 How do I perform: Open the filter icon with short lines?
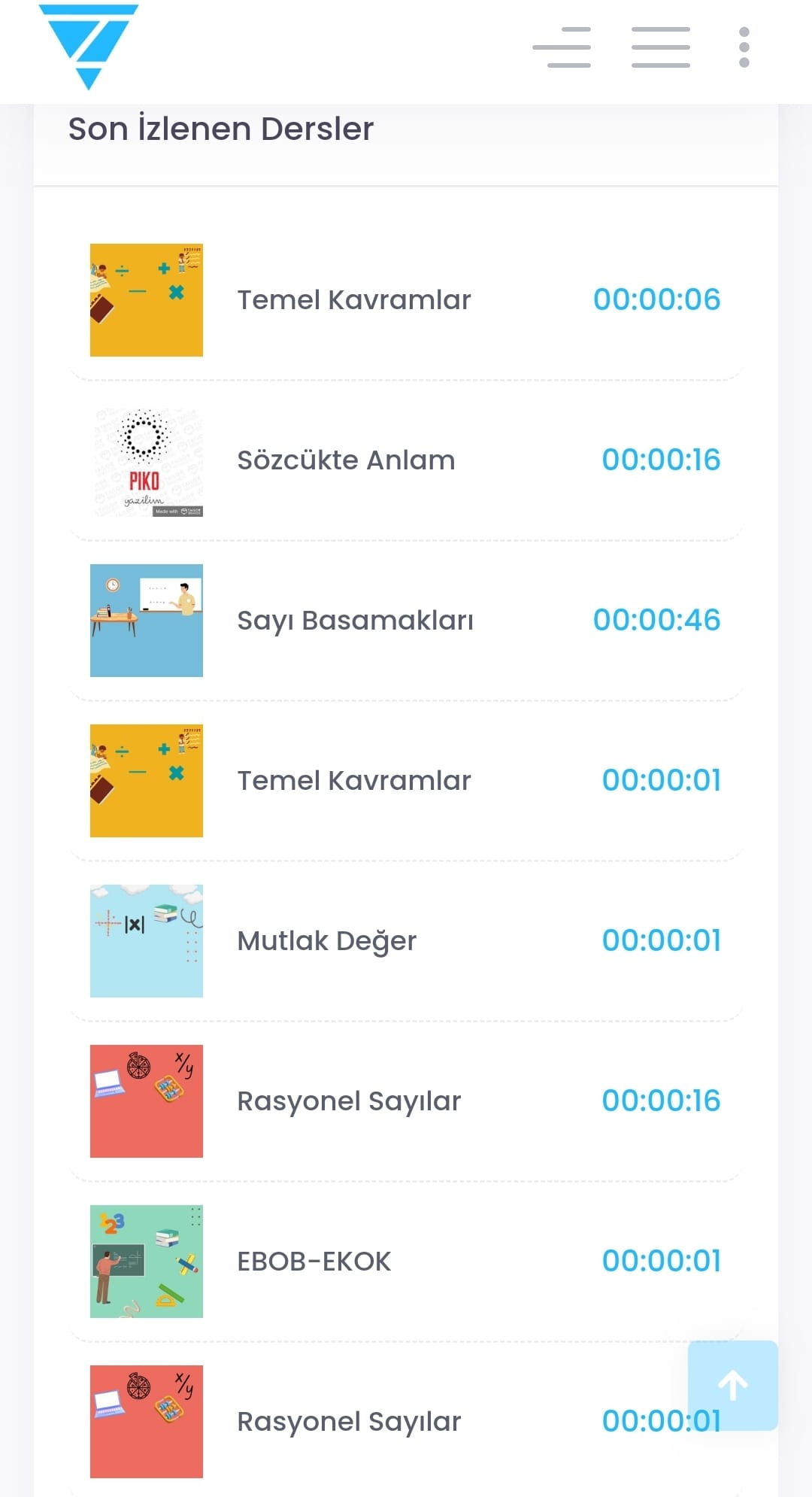coord(562,47)
